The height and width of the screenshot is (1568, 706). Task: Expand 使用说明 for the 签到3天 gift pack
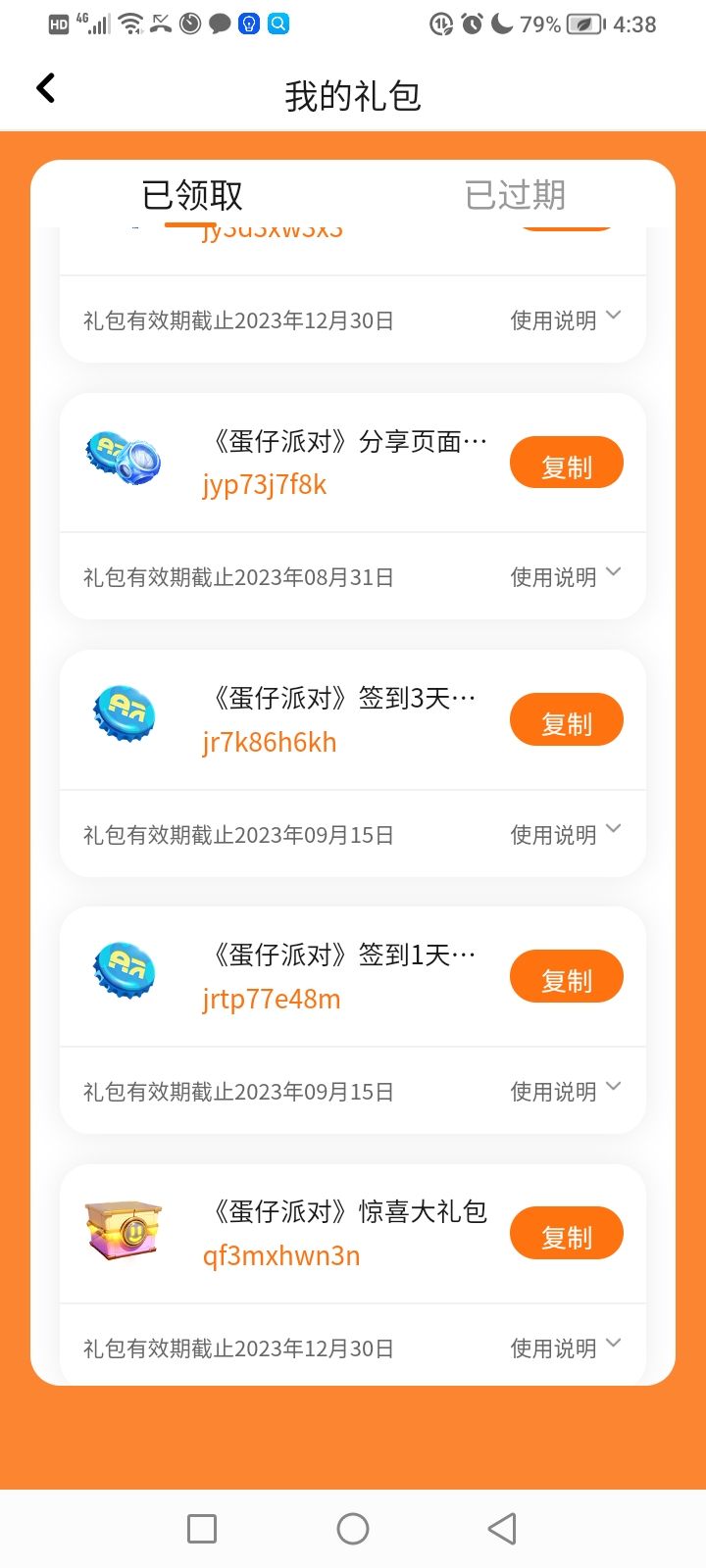coord(565,833)
